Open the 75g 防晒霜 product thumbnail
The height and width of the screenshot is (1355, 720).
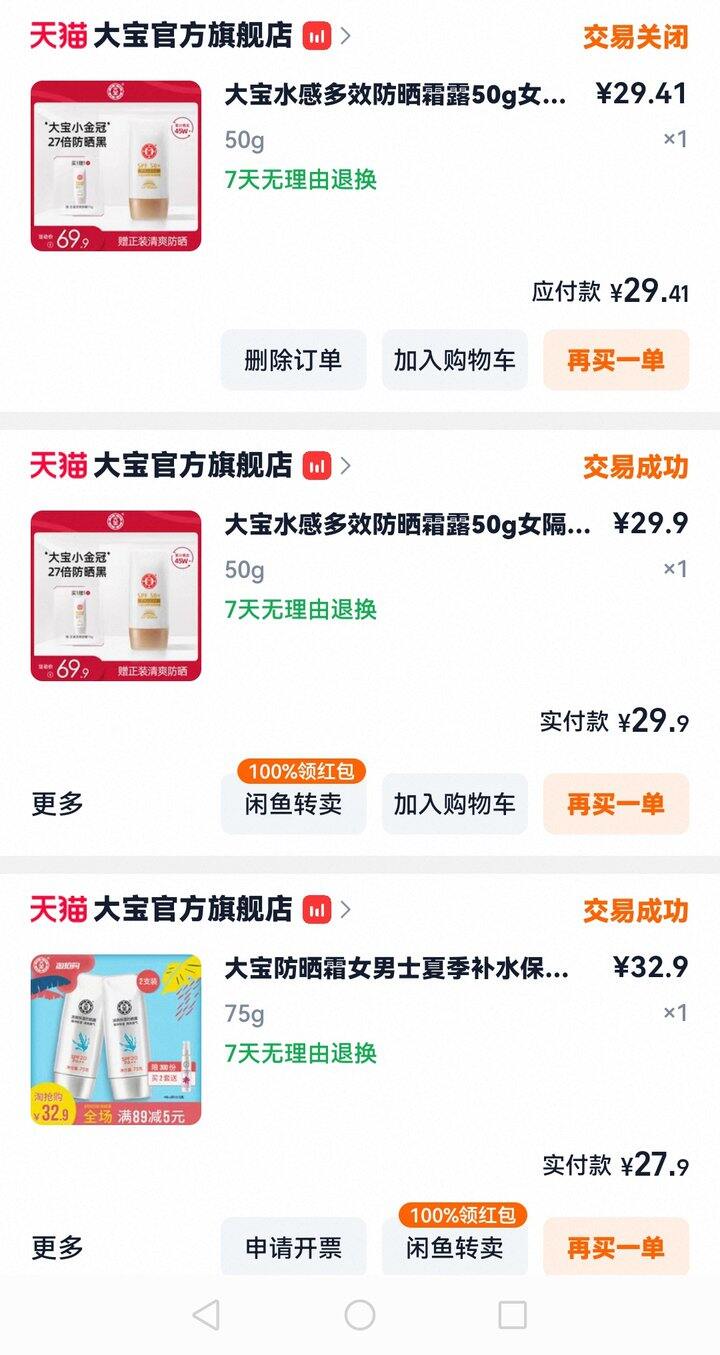click(116, 1040)
